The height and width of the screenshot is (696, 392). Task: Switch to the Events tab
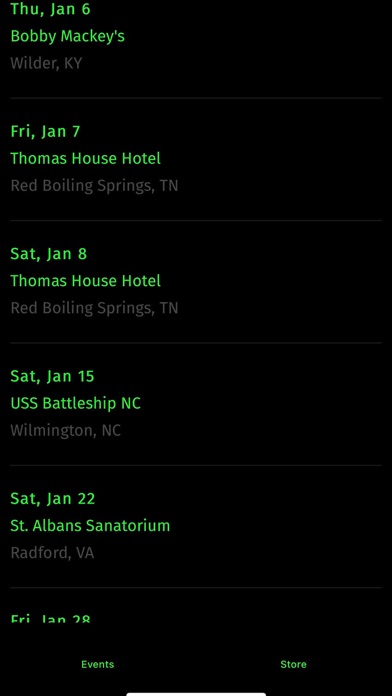click(98, 664)
